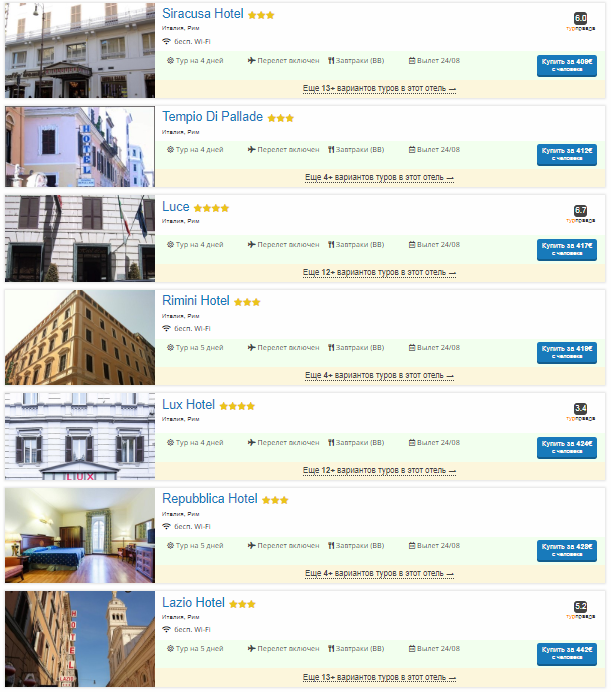This screenshot has width=611, height=692.
Task: Buy Tempio Di Pallade tour for 412€
Action: click(566, 153)
